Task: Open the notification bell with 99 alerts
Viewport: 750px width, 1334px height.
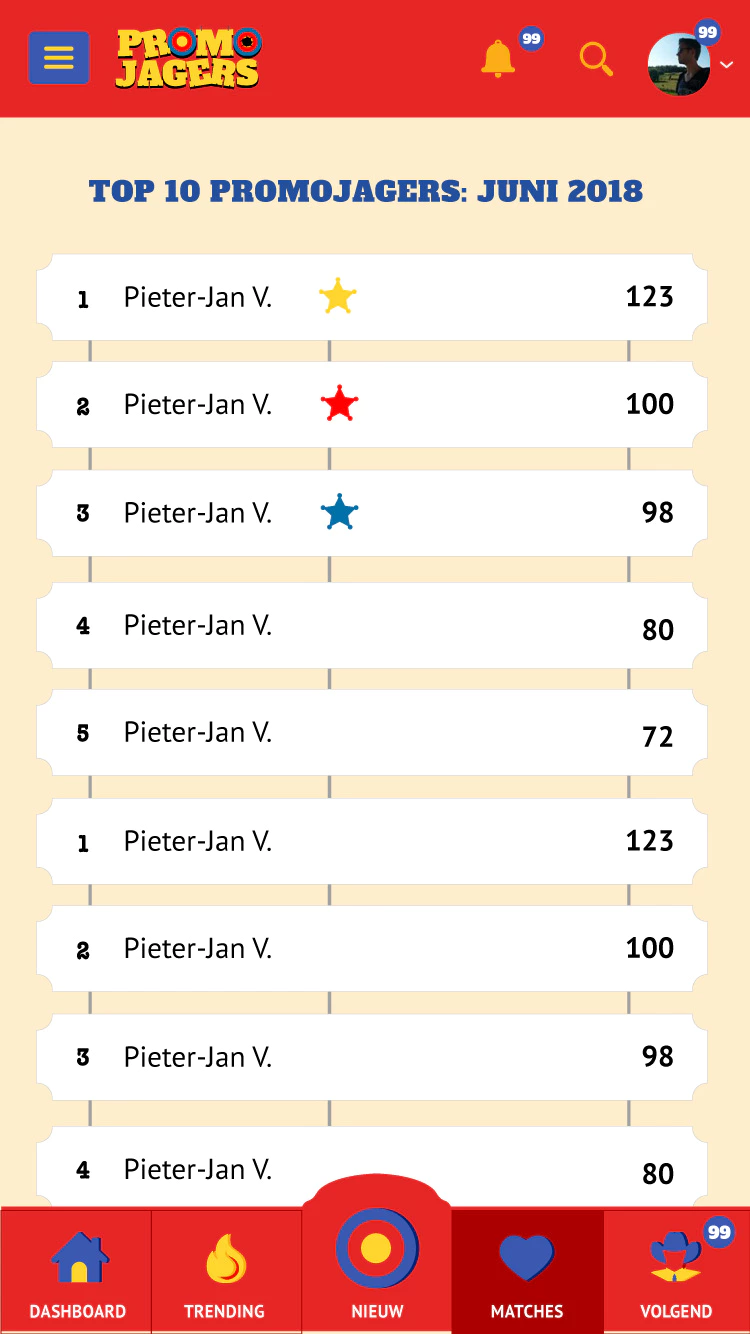Action: [498, 60]
